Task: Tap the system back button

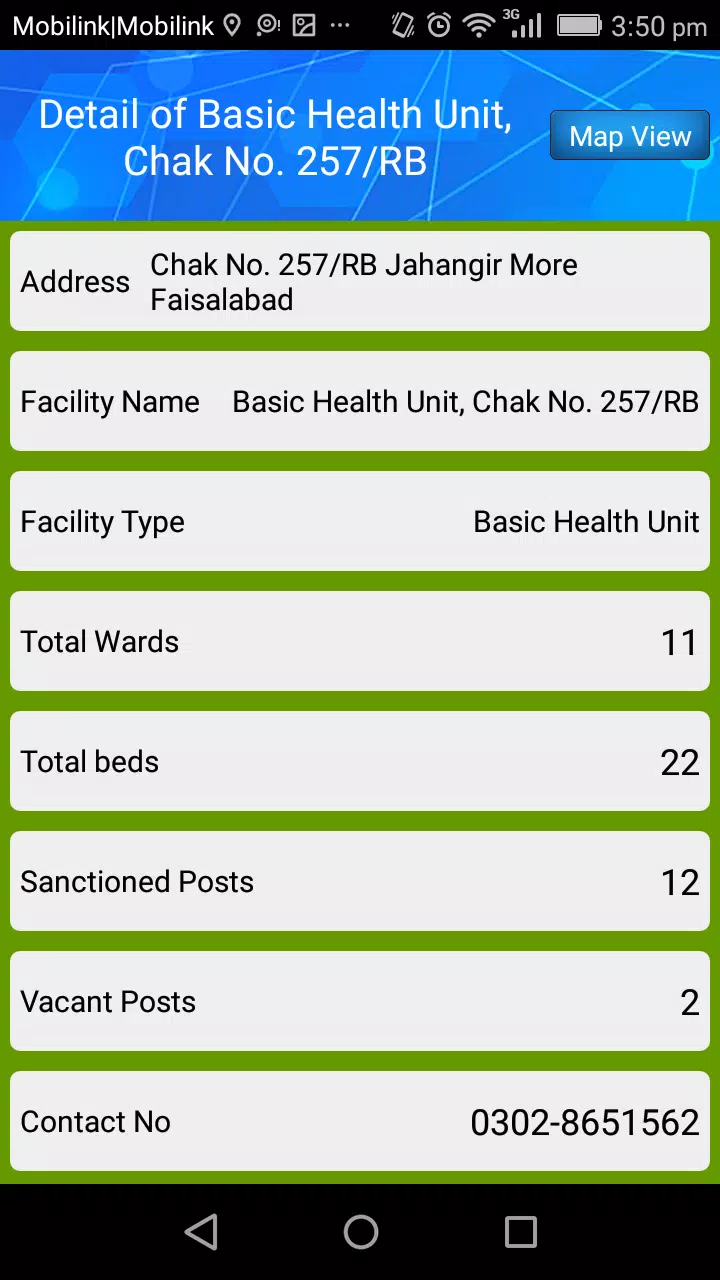Action: coord(201,1232)
